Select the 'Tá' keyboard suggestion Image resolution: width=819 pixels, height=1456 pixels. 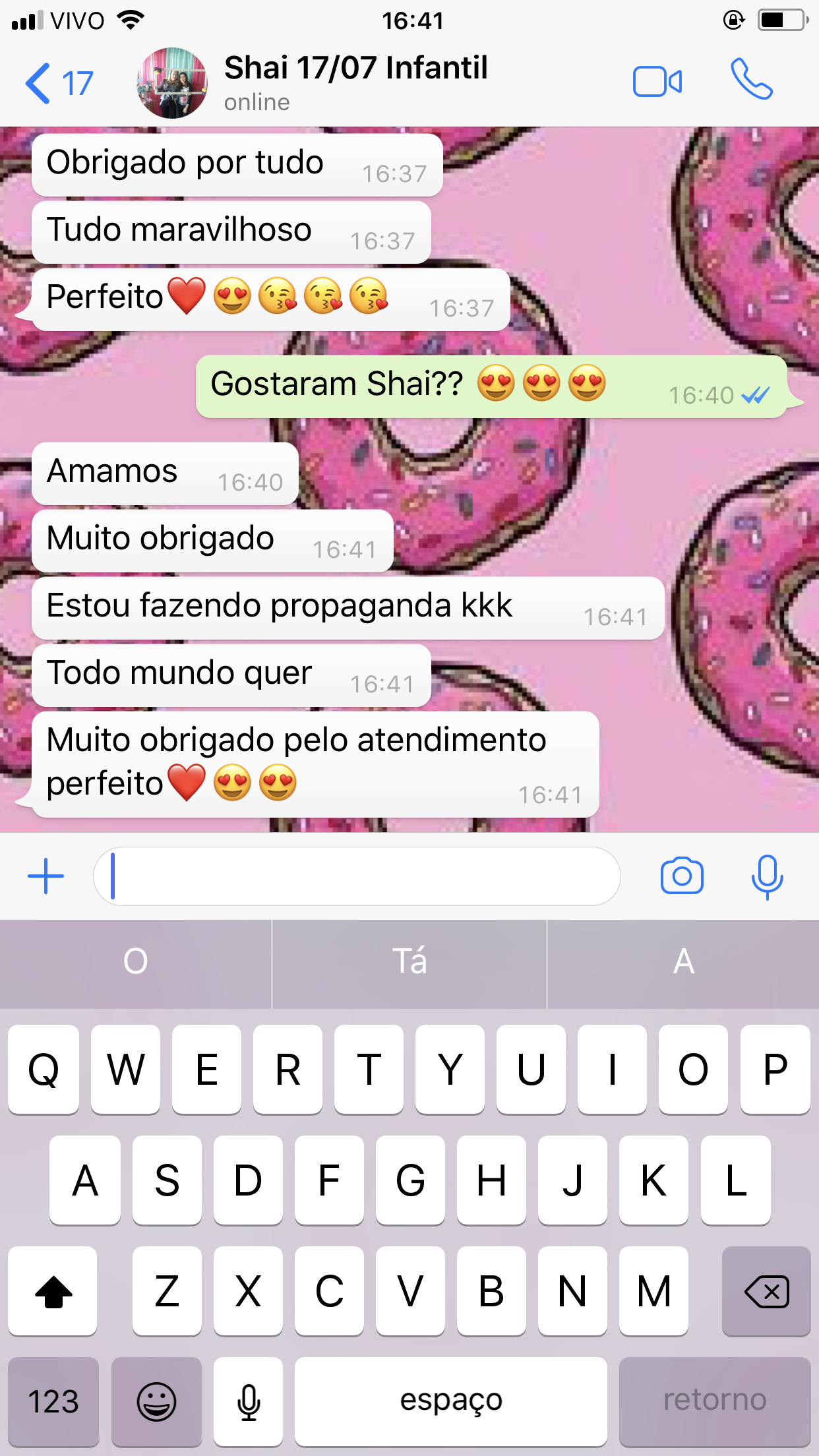coord(409,961)
